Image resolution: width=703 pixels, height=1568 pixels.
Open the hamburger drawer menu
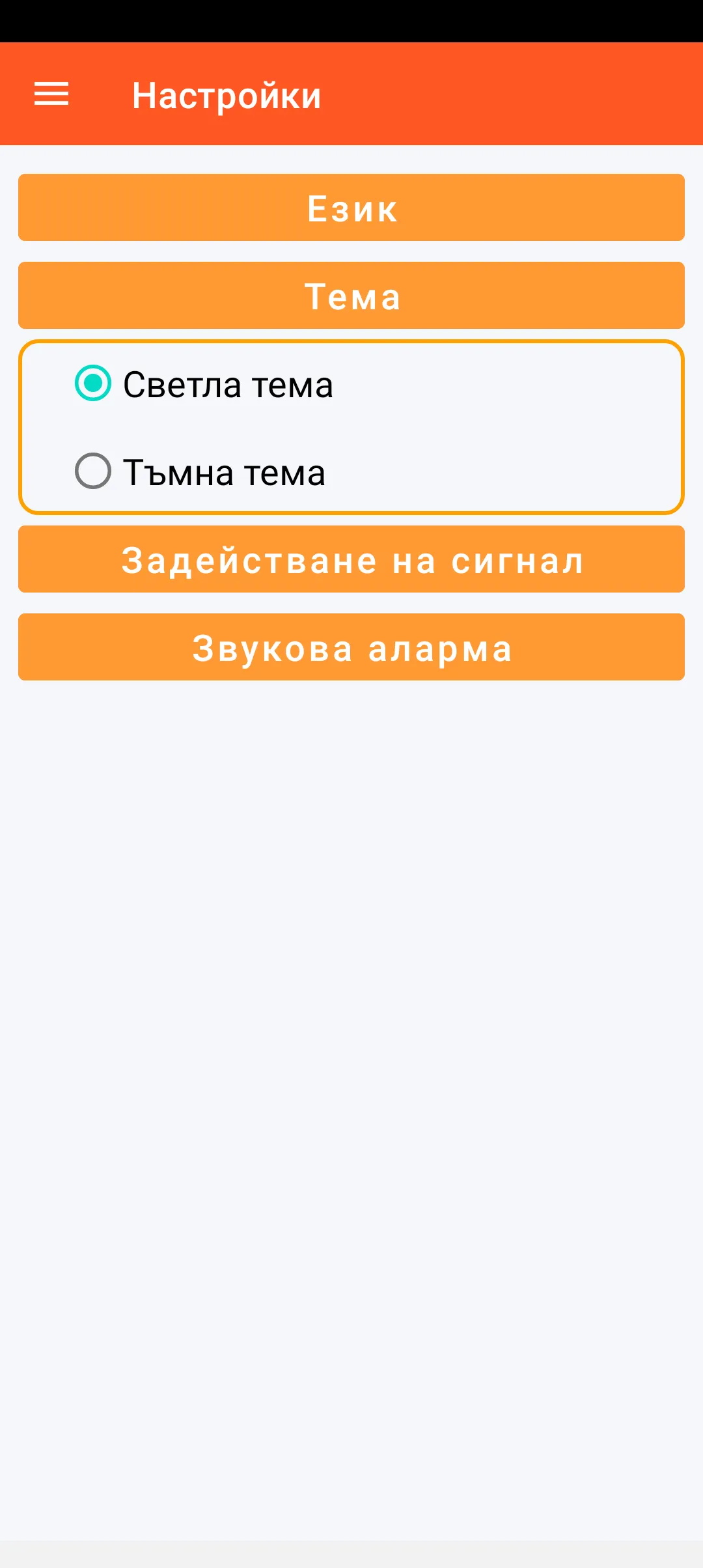51,94
